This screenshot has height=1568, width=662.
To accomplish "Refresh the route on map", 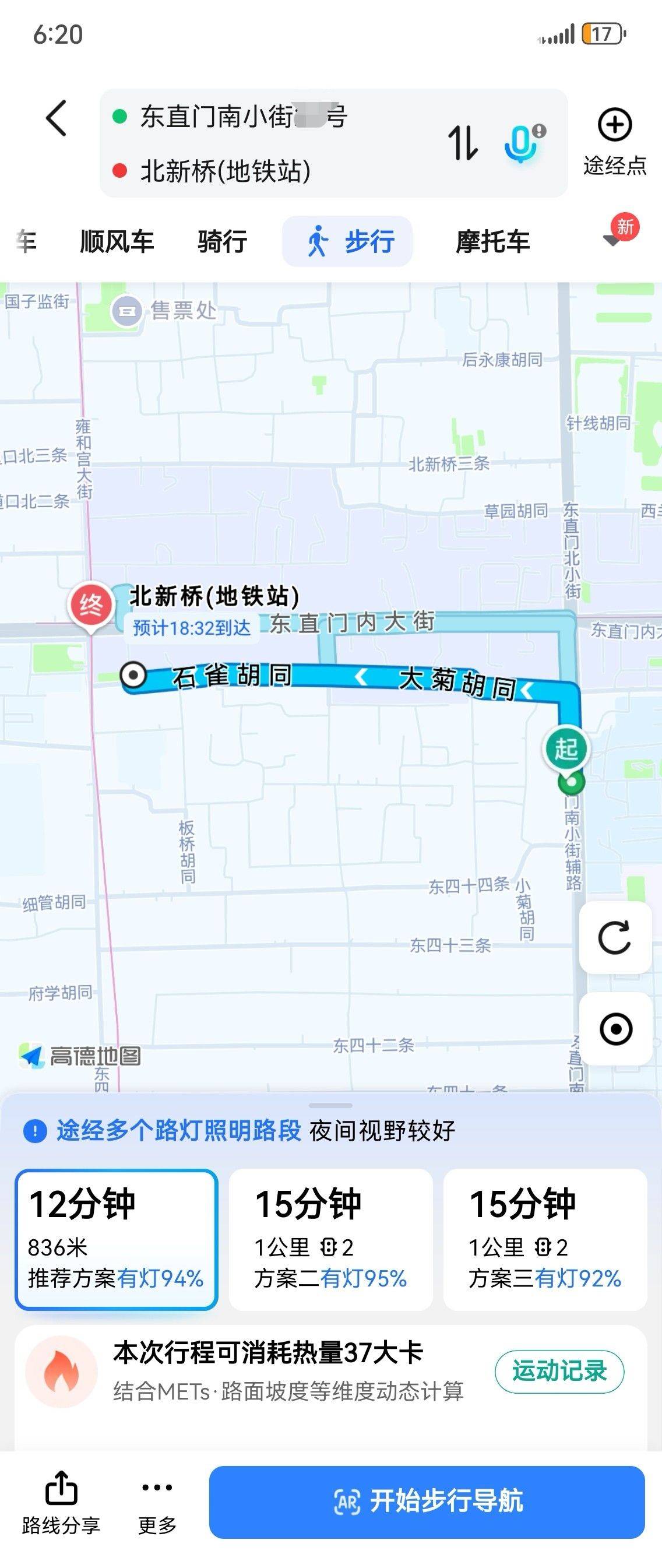I will click(x=615, y=938).
